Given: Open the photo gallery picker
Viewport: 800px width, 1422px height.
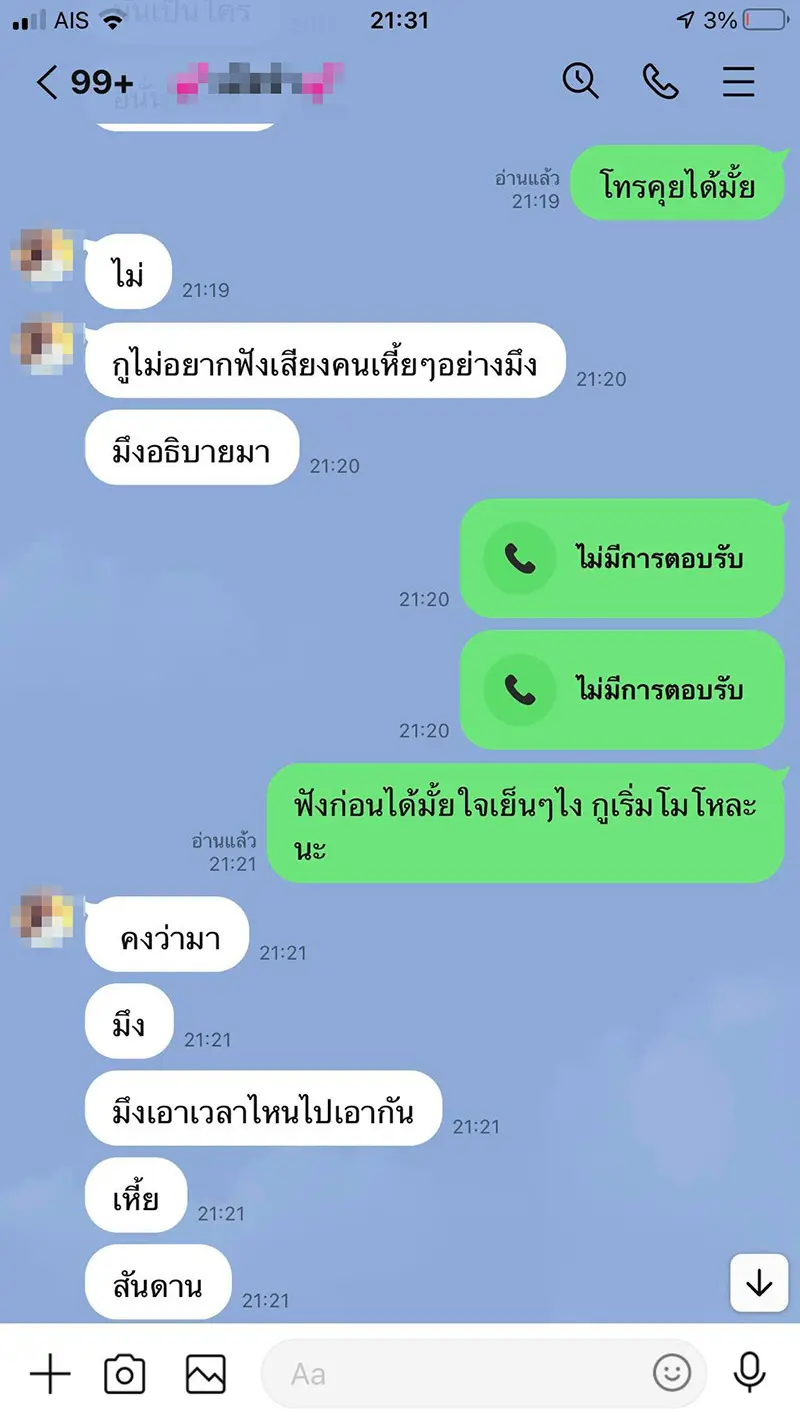Looking at the screenshot, I should 206,1375.
